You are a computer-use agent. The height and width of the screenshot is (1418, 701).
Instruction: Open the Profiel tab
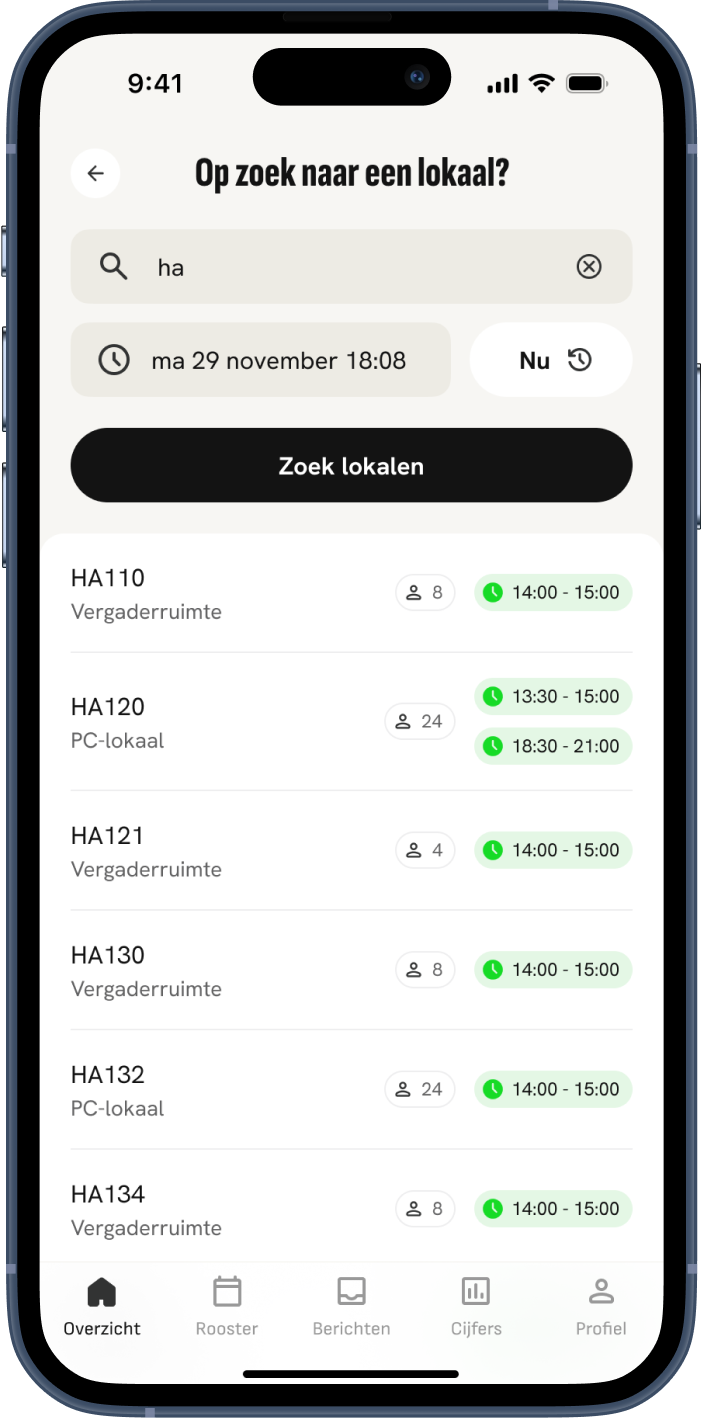tap(601, 1307)
